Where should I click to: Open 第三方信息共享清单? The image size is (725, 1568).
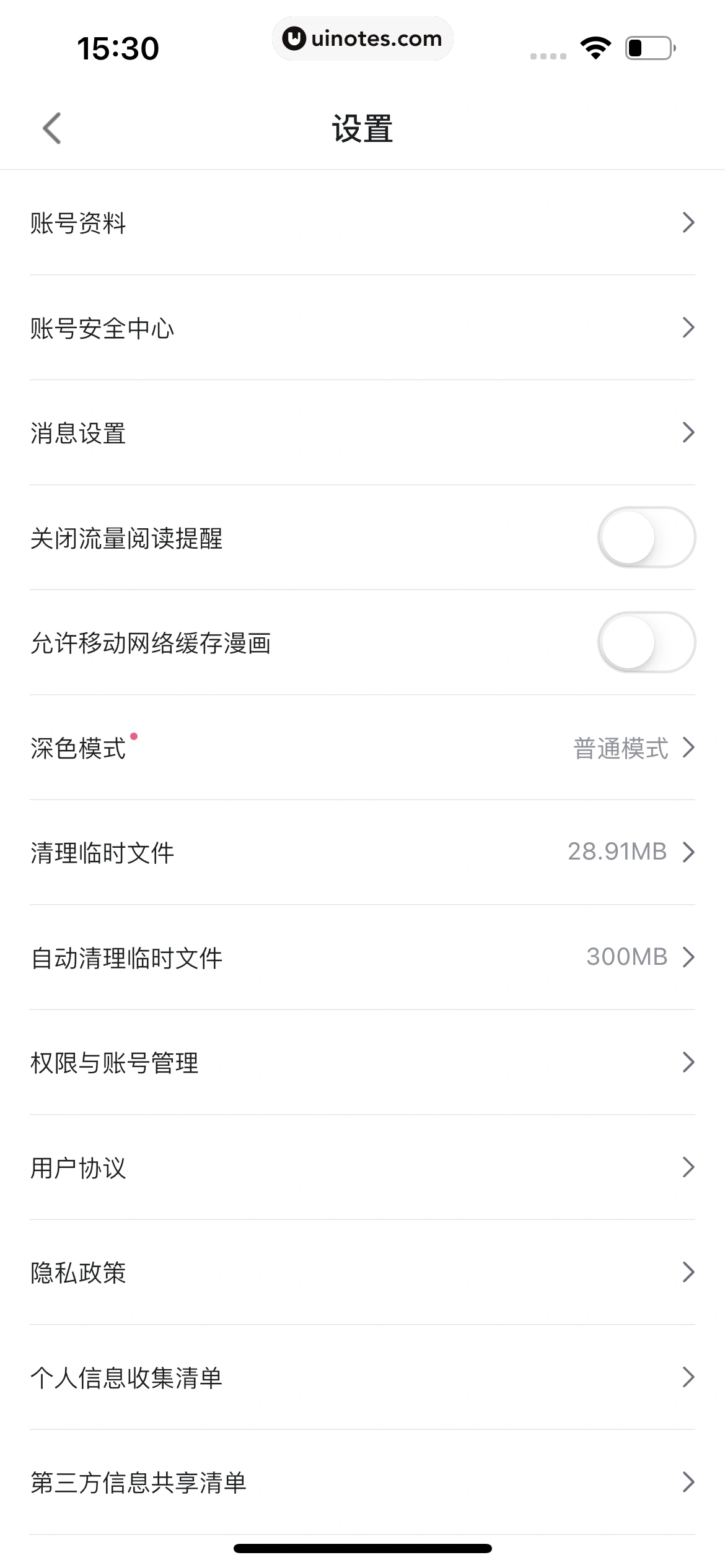362,1483
